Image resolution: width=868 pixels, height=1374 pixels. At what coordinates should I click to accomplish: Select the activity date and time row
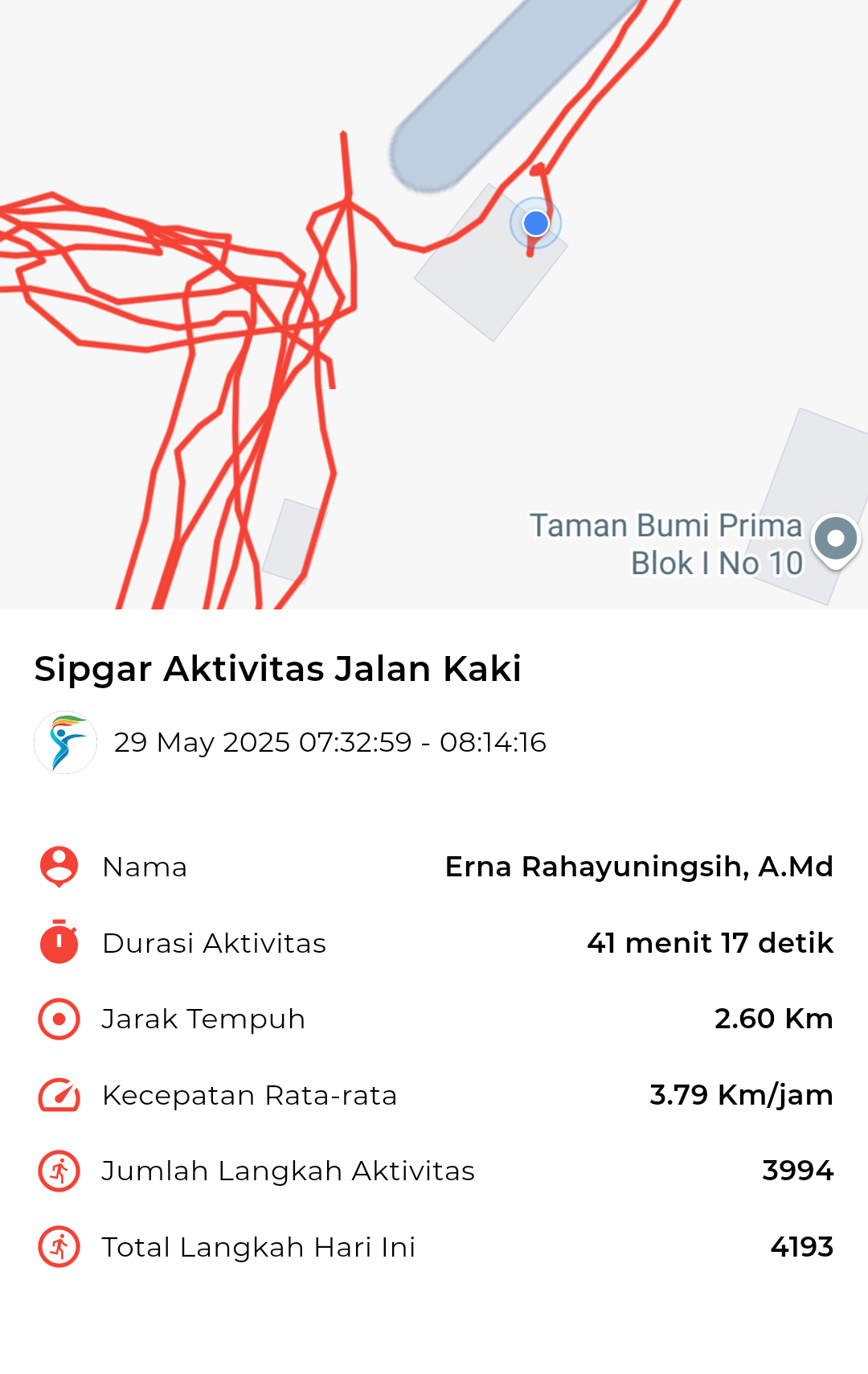pos(330,743)
